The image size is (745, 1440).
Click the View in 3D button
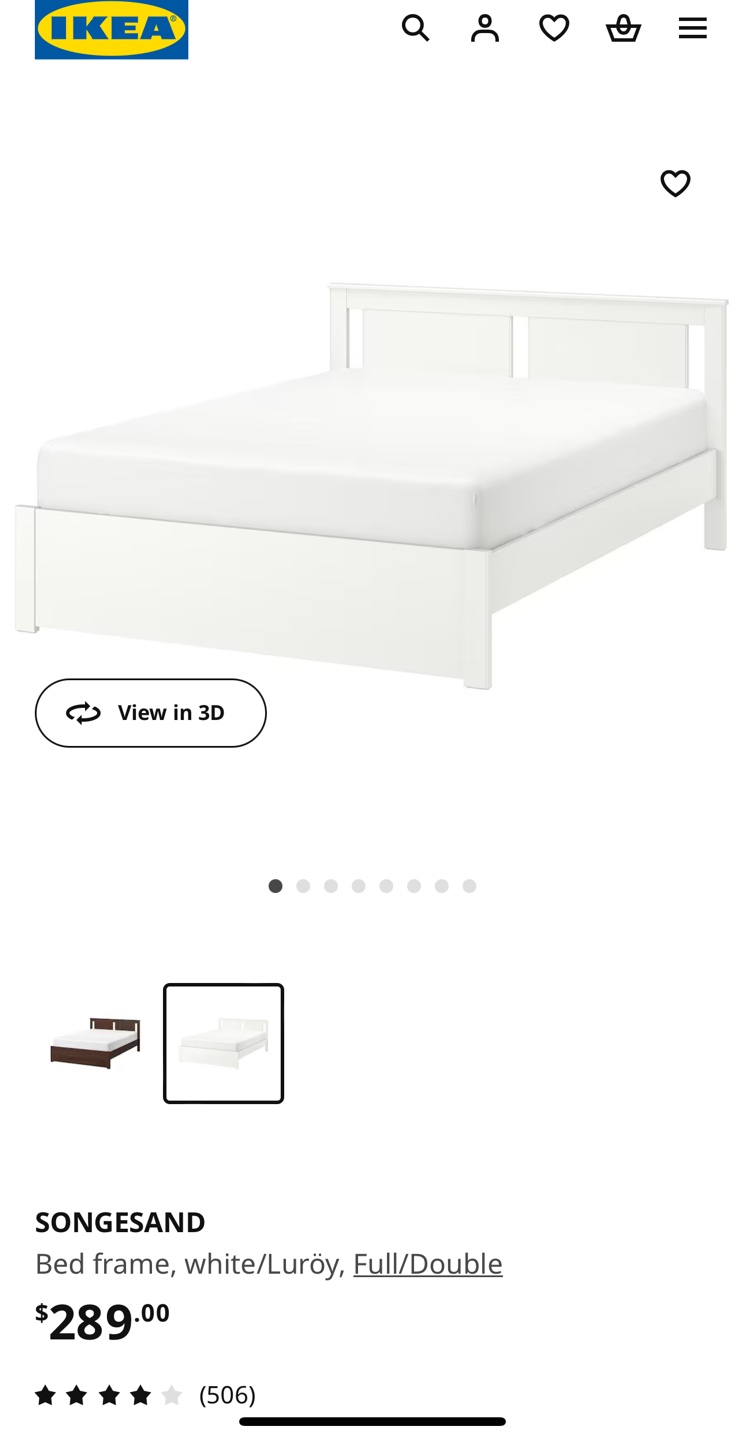click(x=151, y=712)
